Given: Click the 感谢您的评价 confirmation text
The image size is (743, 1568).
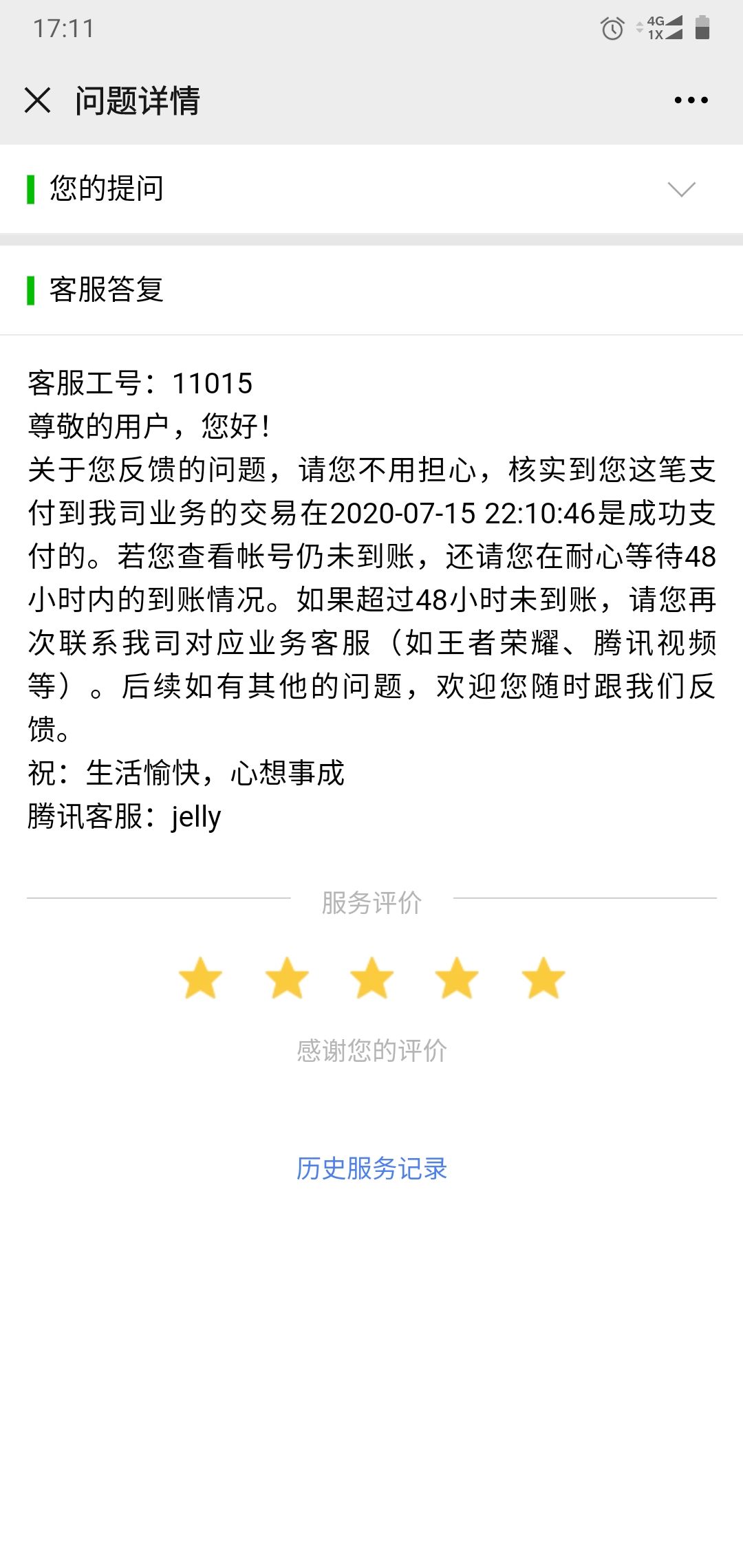Looking at the screenshot, I should [x=371, y=1049].
